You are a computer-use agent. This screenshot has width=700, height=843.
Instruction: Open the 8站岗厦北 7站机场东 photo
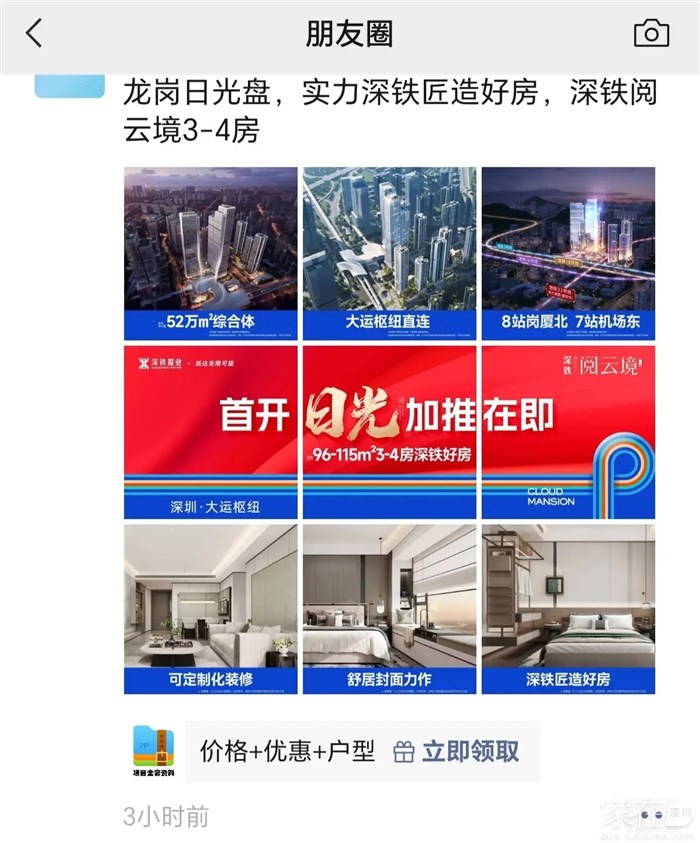click(568, 254)
